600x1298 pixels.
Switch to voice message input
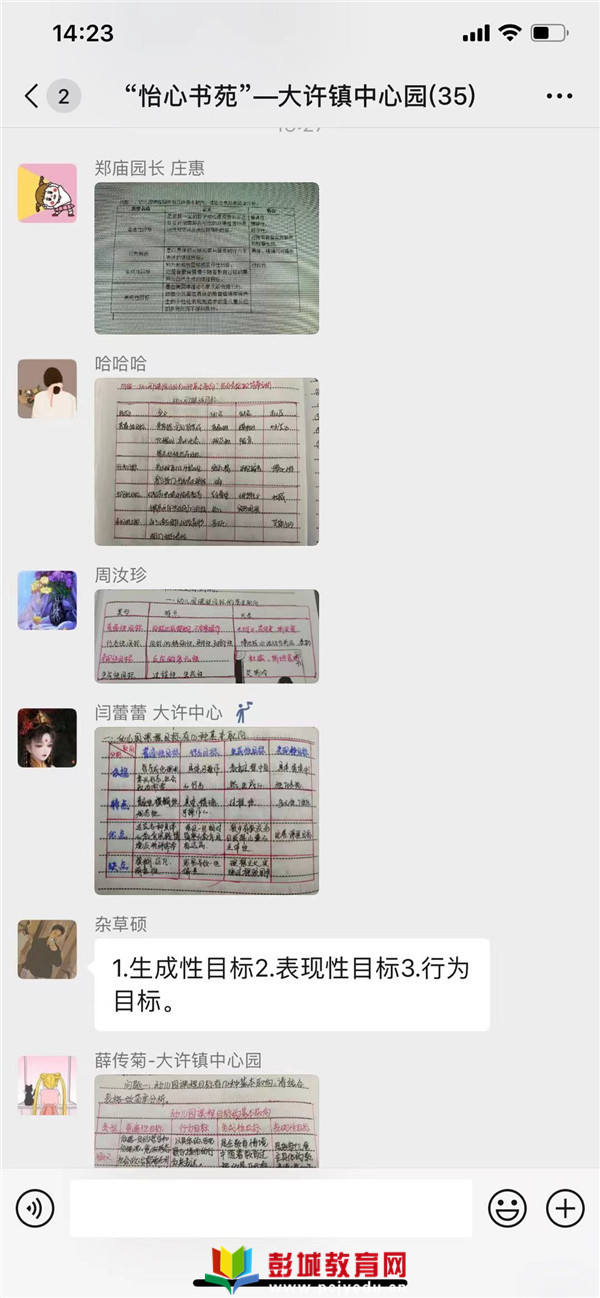(35, 1208)
